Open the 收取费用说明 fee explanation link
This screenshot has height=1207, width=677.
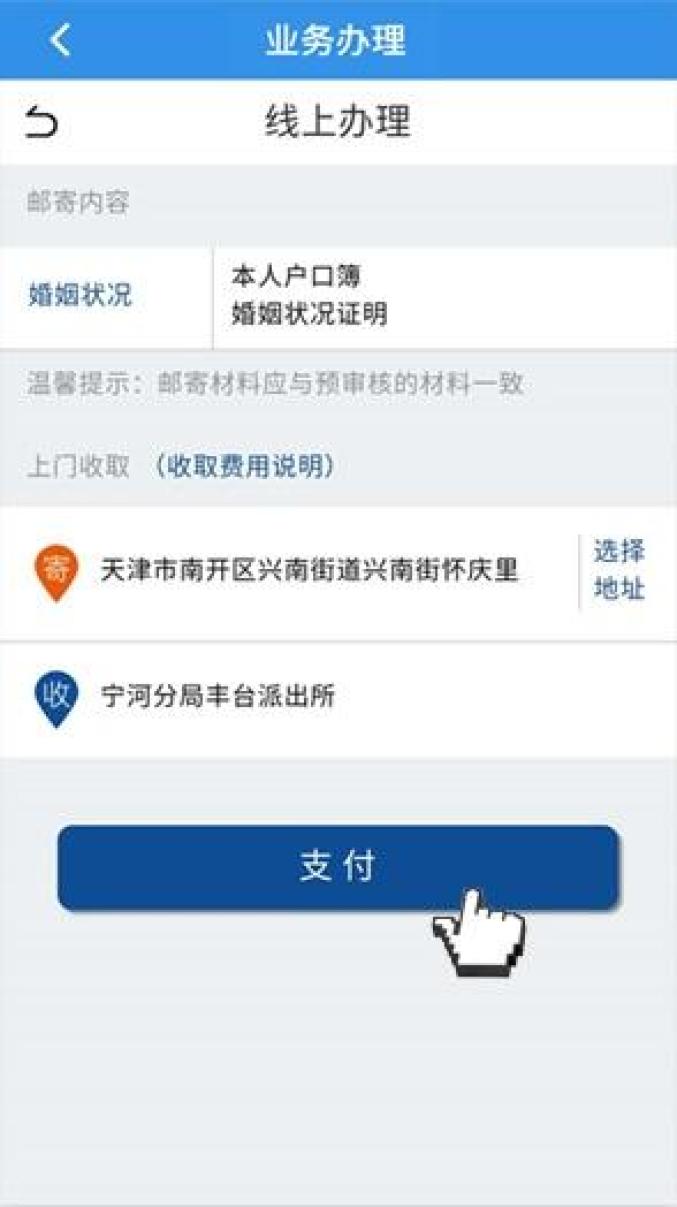pos(245,466)
